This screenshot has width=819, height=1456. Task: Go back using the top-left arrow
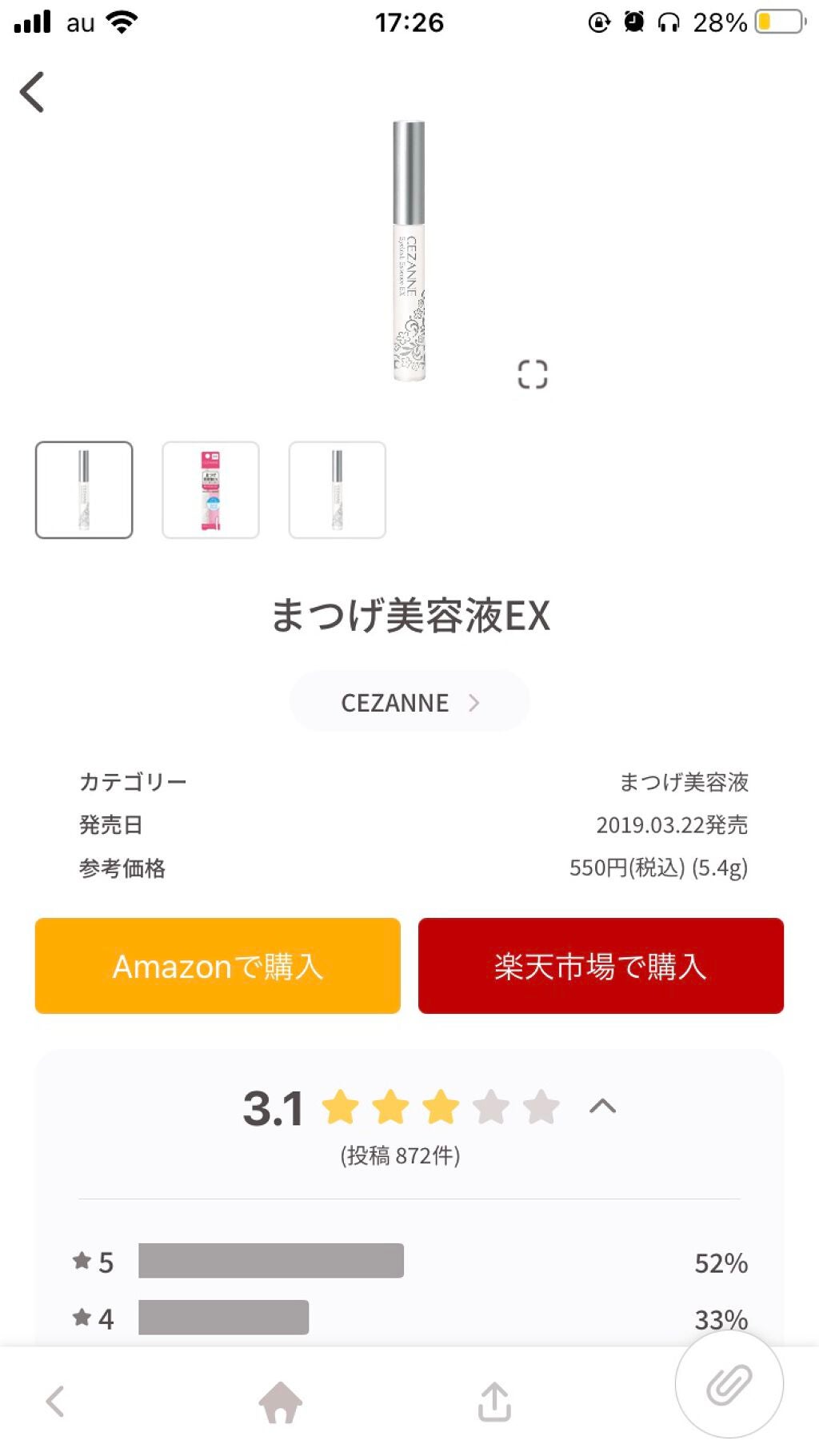click(32, 92)
